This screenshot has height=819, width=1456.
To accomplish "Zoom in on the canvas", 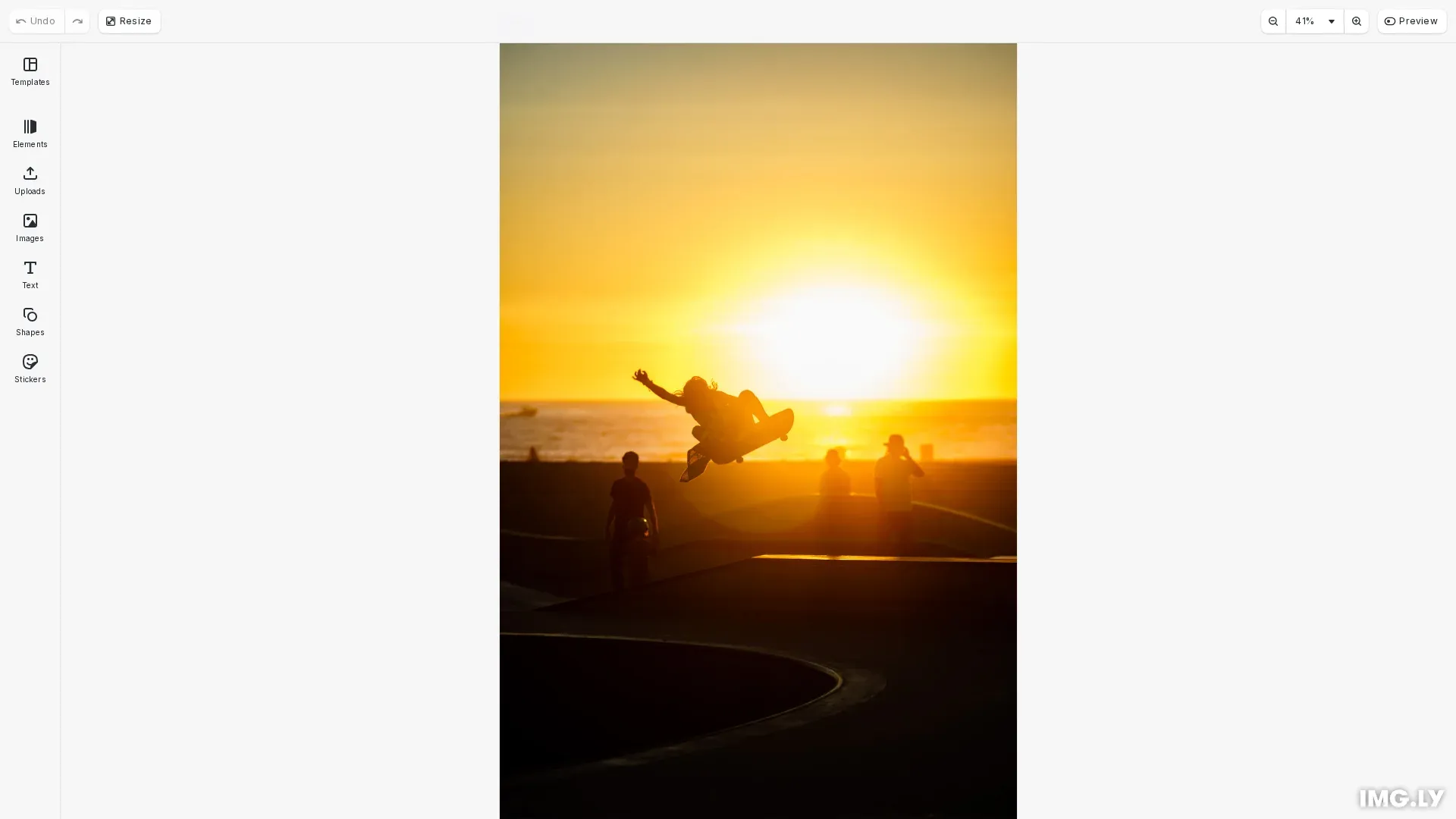I will pos(1357,21).
